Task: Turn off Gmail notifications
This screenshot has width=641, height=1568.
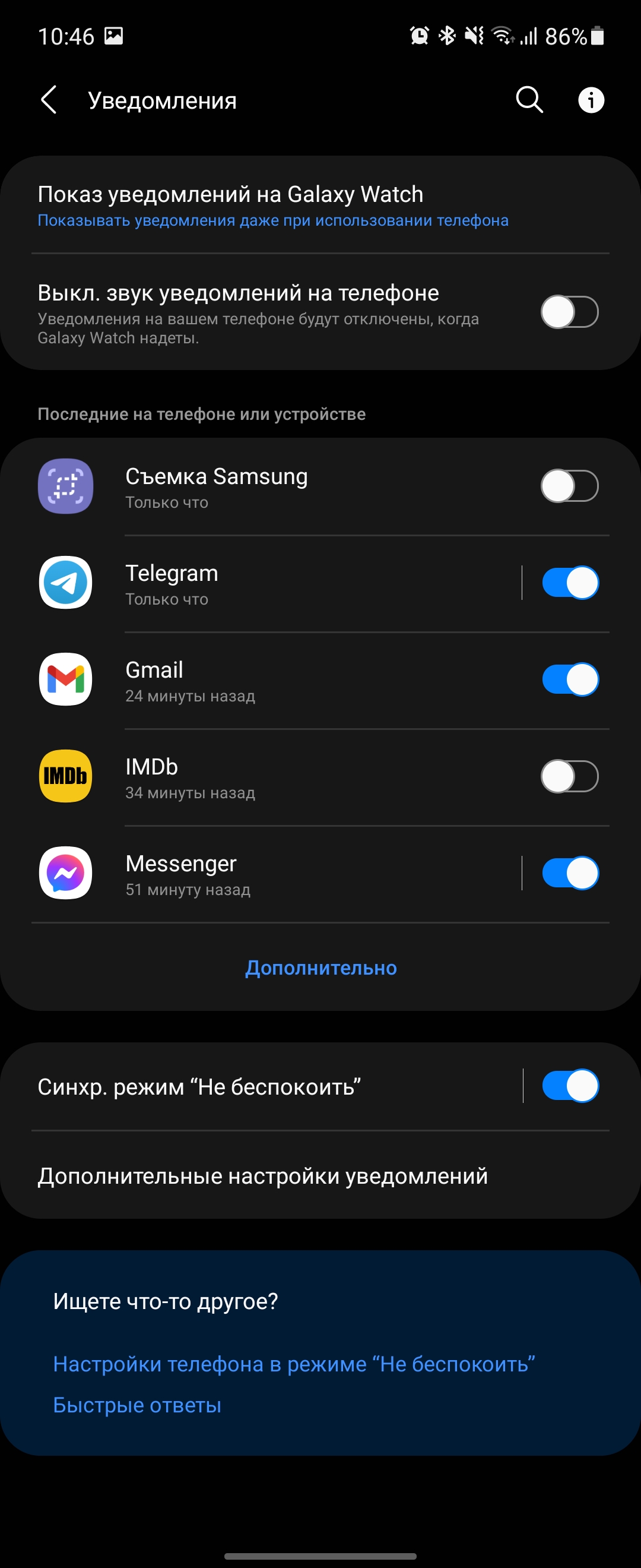Action: [569, 680]
